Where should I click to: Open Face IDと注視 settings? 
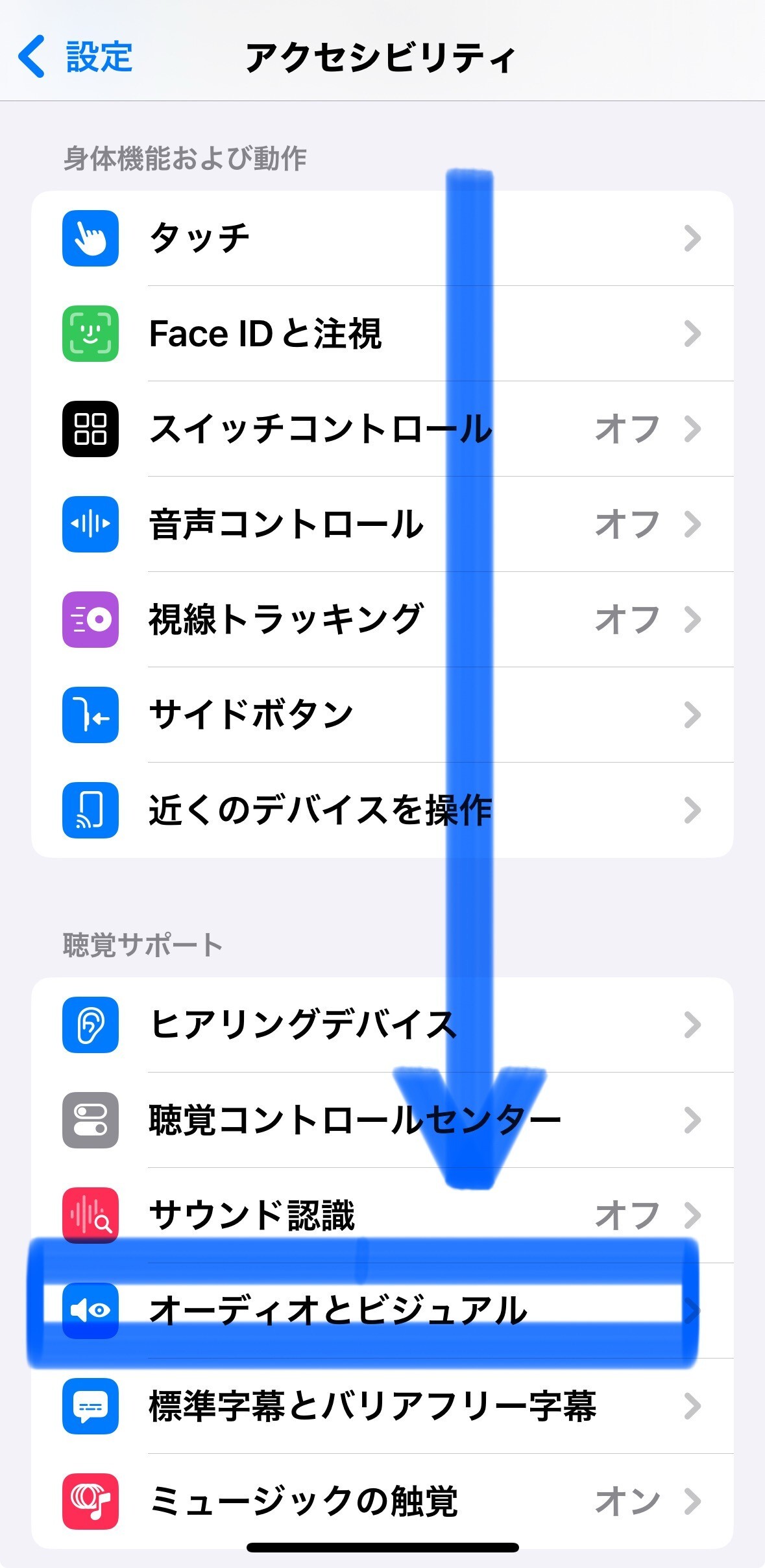point(382,333)
